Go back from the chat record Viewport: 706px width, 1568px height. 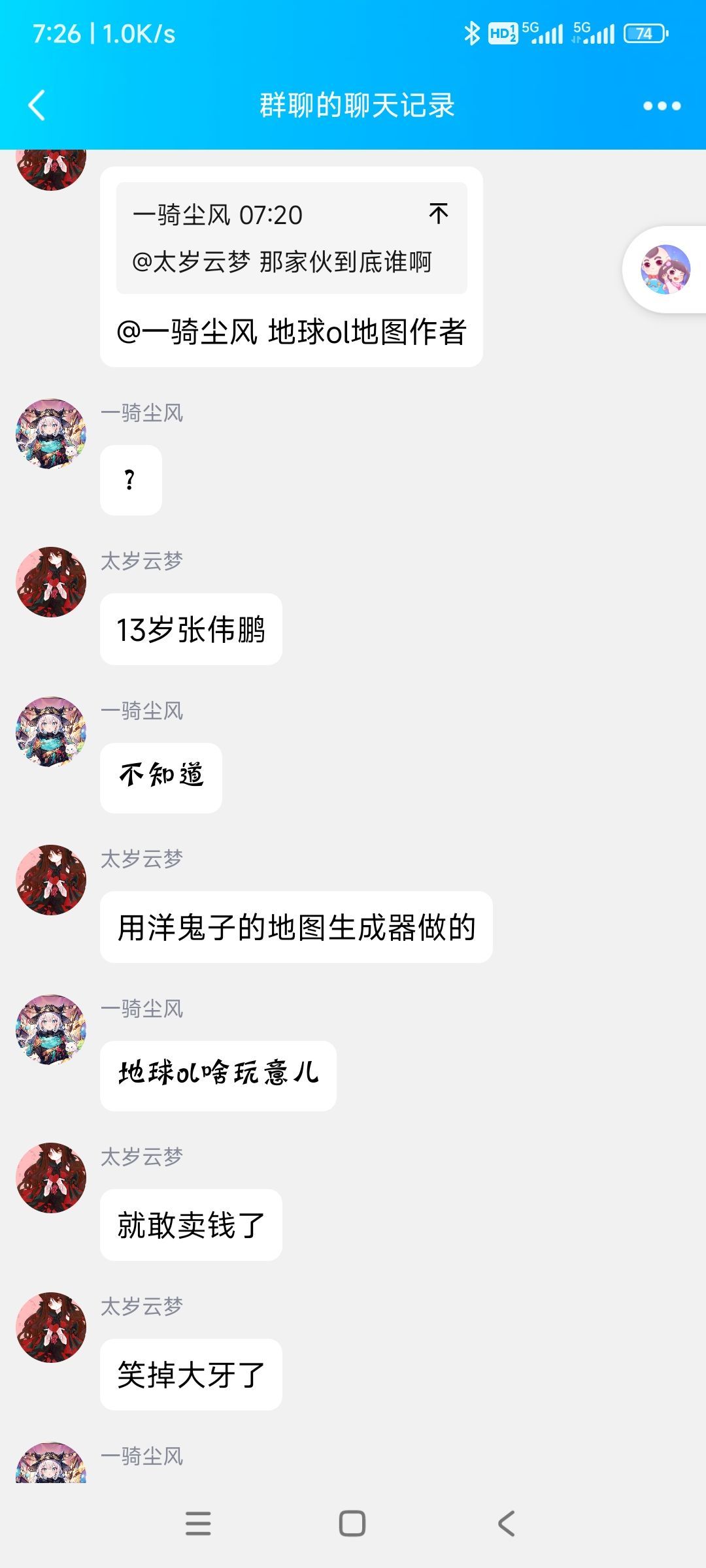37,105
